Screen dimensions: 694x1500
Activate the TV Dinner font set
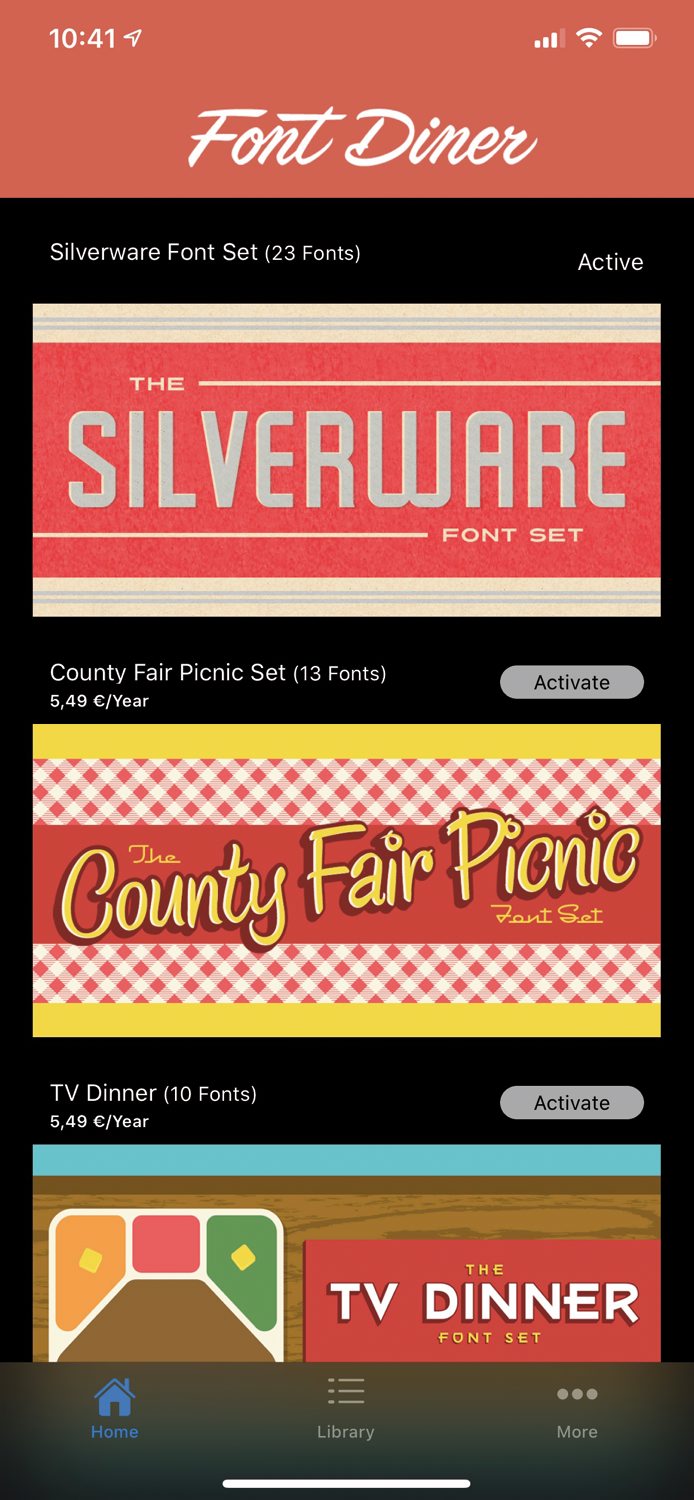[x=571, y=1102]
